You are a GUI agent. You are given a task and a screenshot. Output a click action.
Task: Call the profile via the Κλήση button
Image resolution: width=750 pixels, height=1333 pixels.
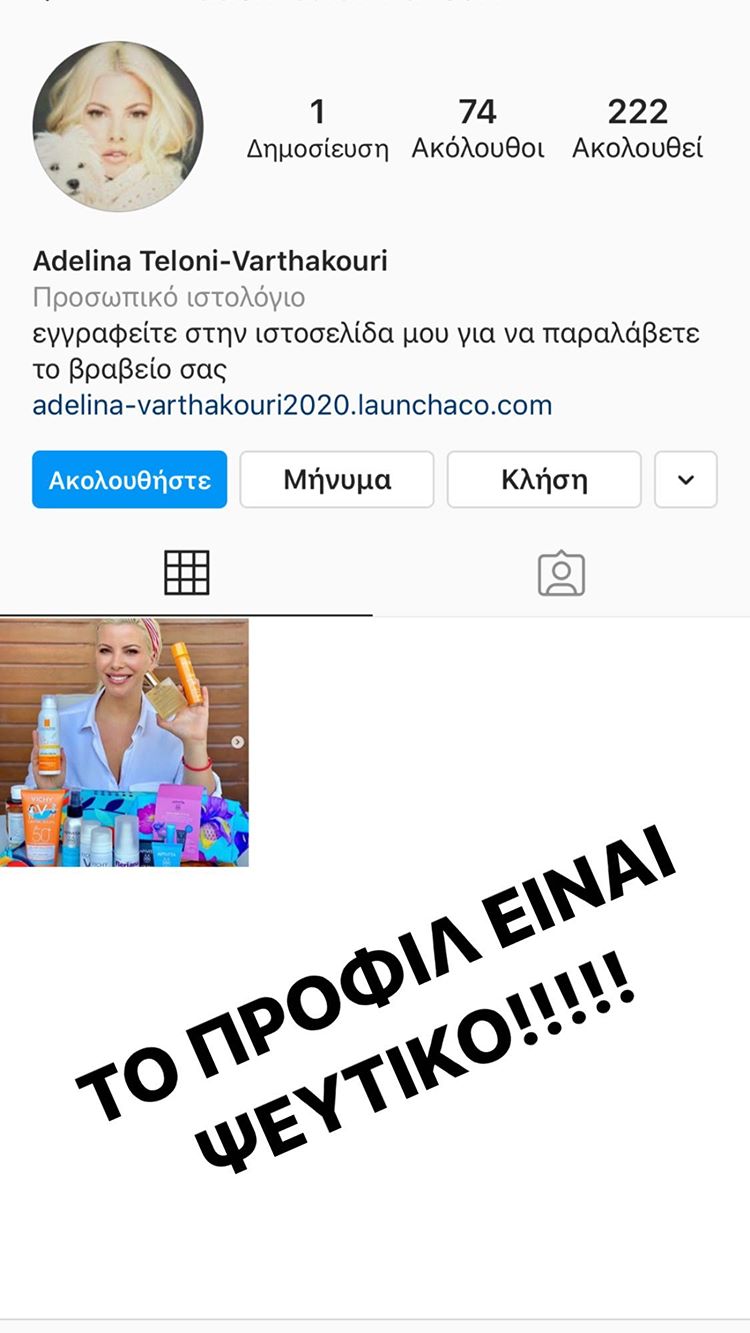[x=543, y=480]
